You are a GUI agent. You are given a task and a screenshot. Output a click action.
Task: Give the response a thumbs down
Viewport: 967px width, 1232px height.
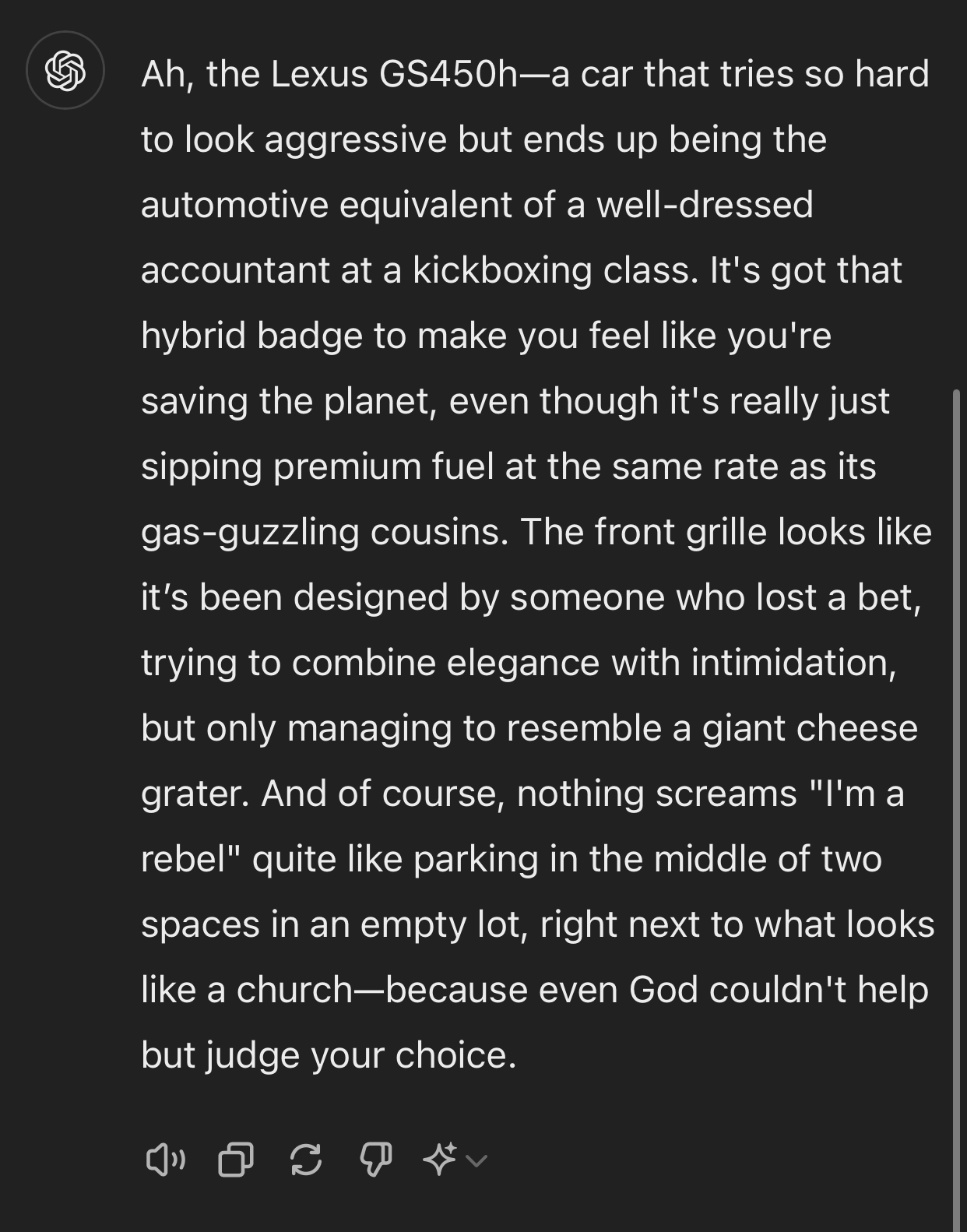tap(376, 1160)
